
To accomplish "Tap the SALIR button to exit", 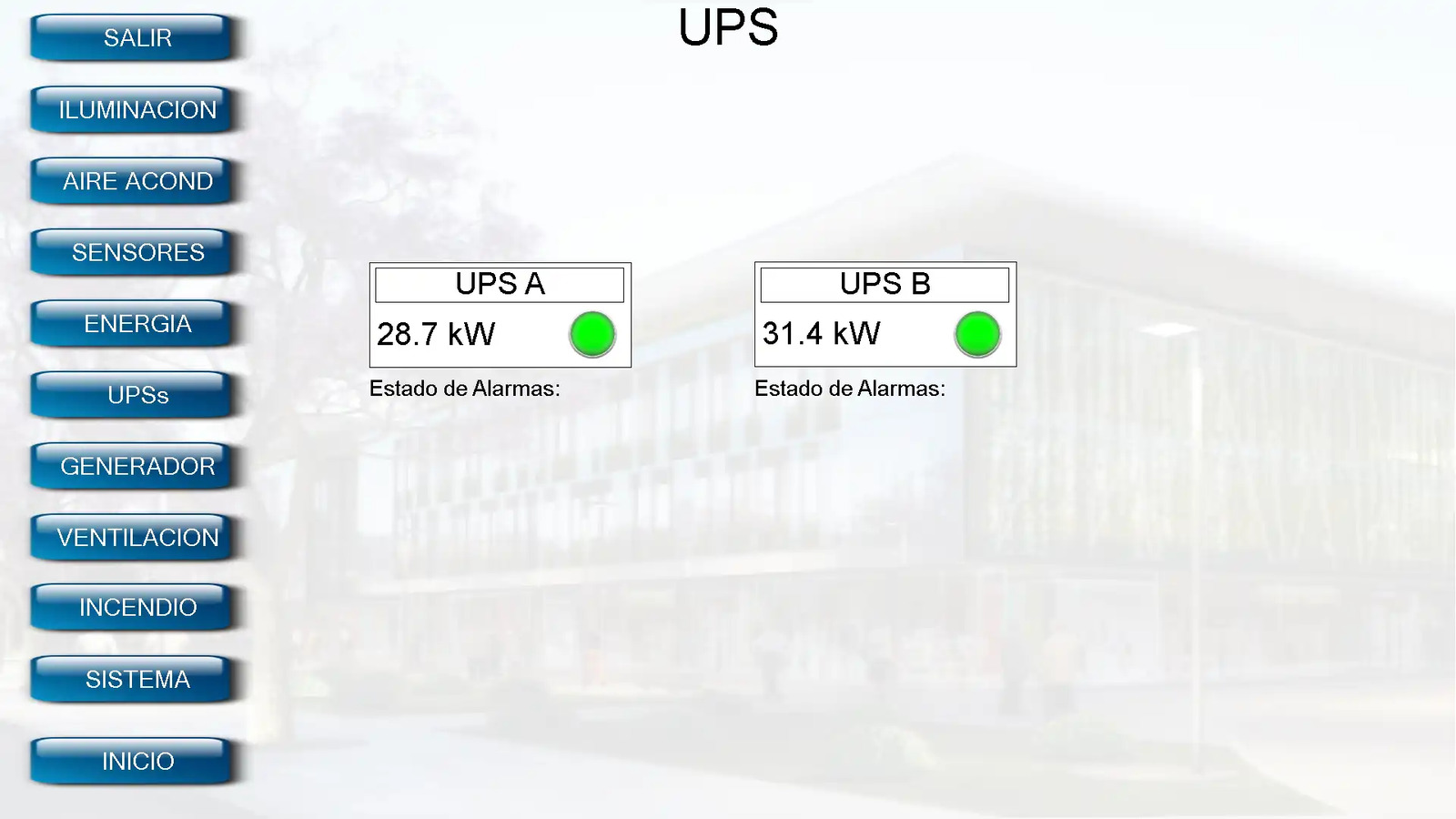I will click(x=137, y=38).
